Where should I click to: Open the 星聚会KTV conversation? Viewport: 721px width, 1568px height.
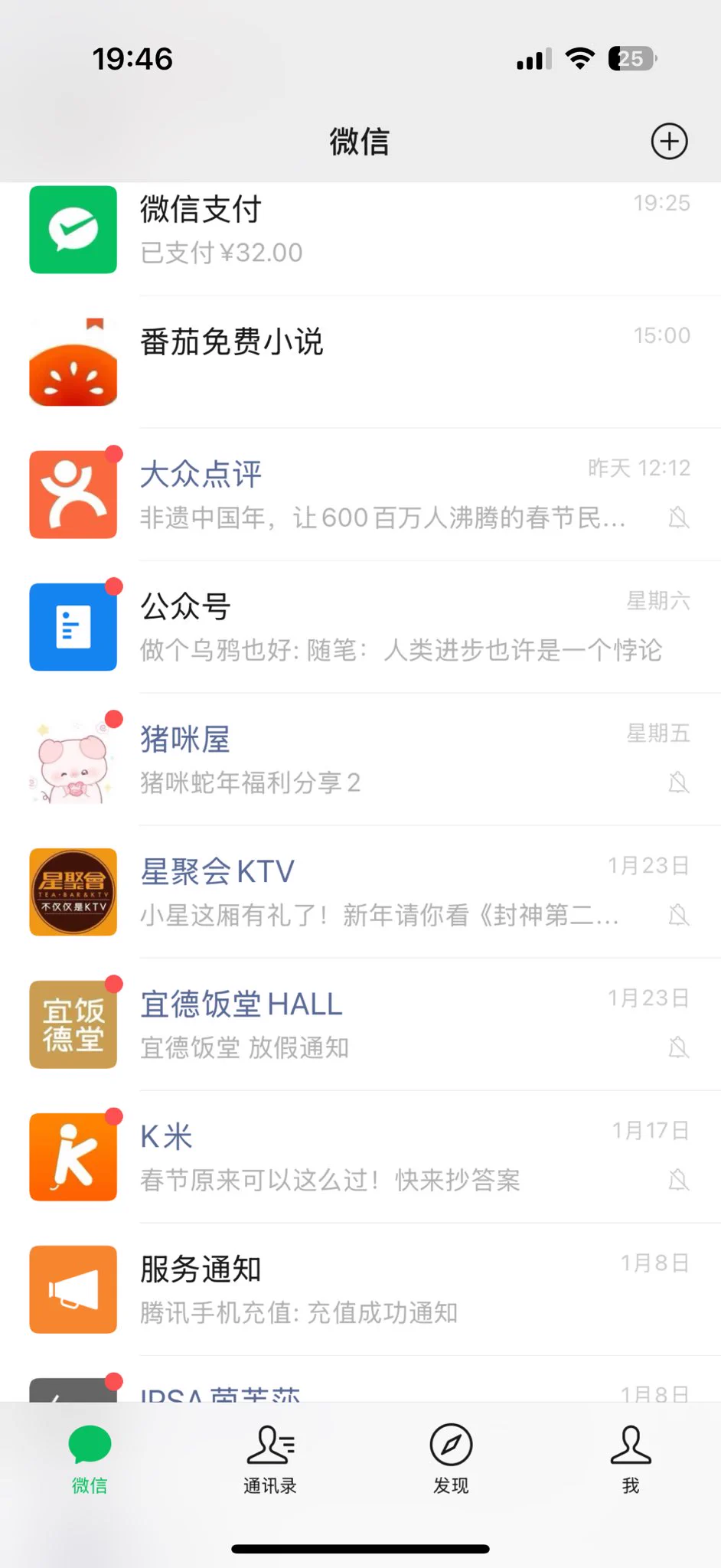click(360, 892)
